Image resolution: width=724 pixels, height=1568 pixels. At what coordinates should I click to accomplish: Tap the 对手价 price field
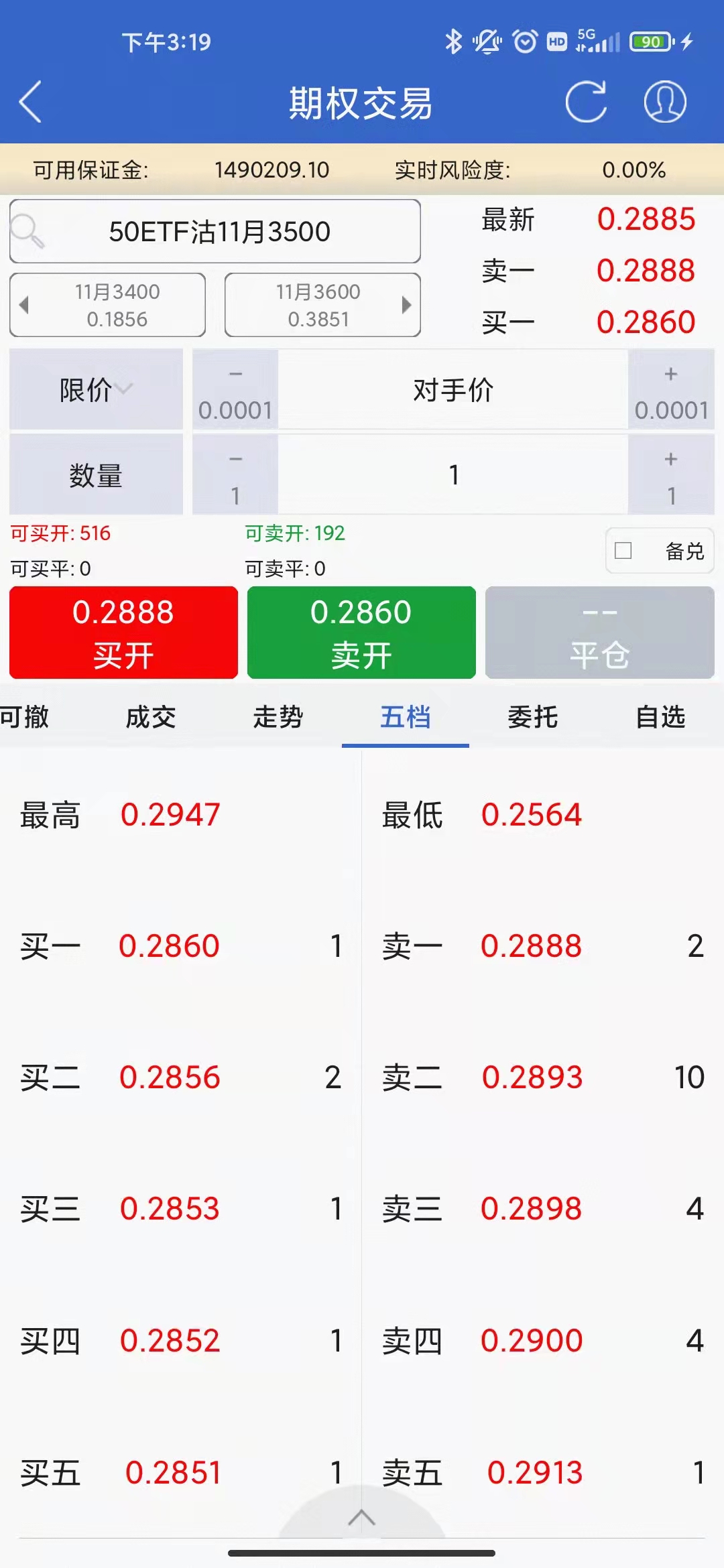pyautogui.click(x=453, y=389)
